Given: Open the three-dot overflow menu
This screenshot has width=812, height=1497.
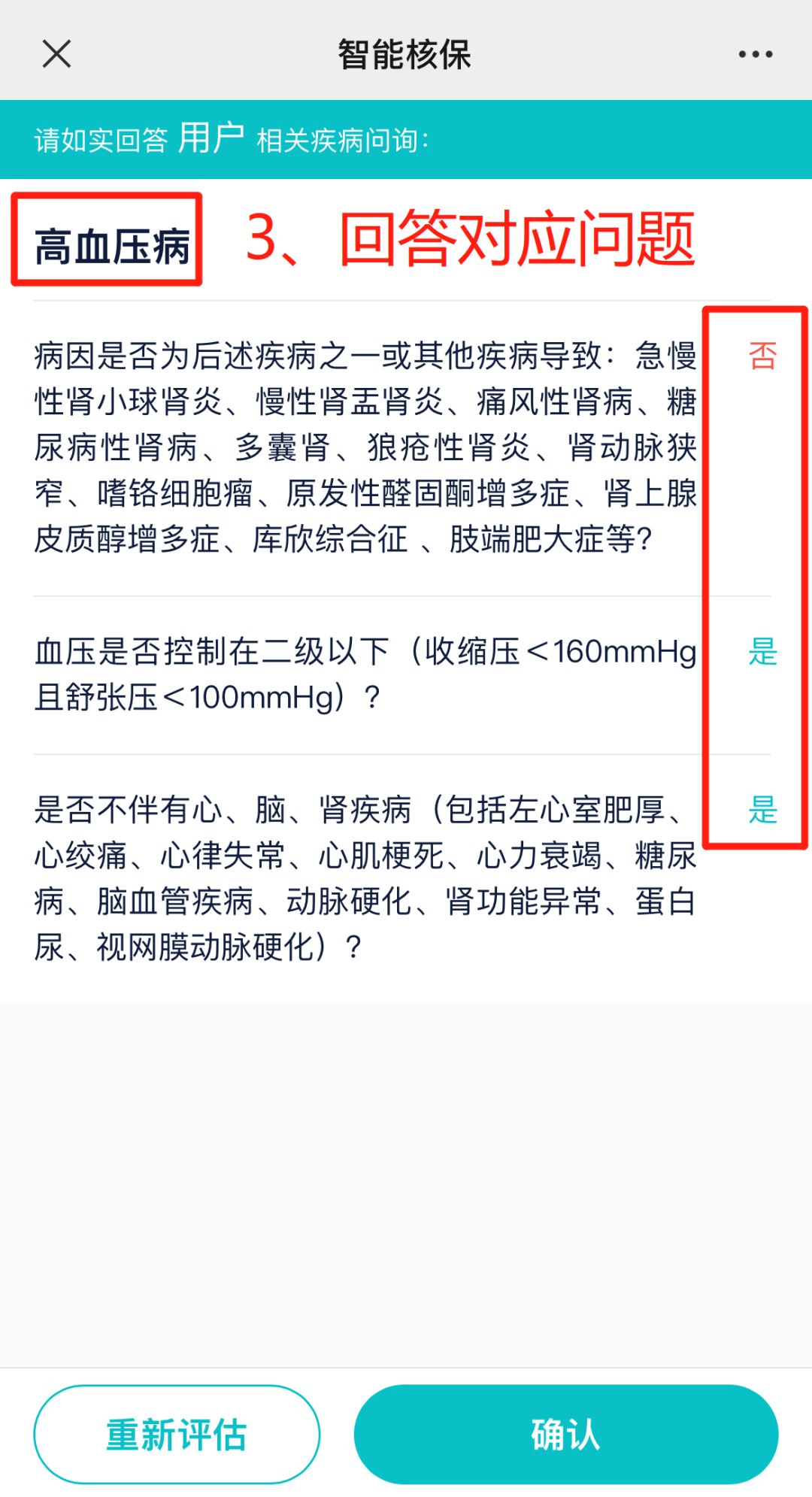Looking at the screenshot, I should (x=755, y=54).
